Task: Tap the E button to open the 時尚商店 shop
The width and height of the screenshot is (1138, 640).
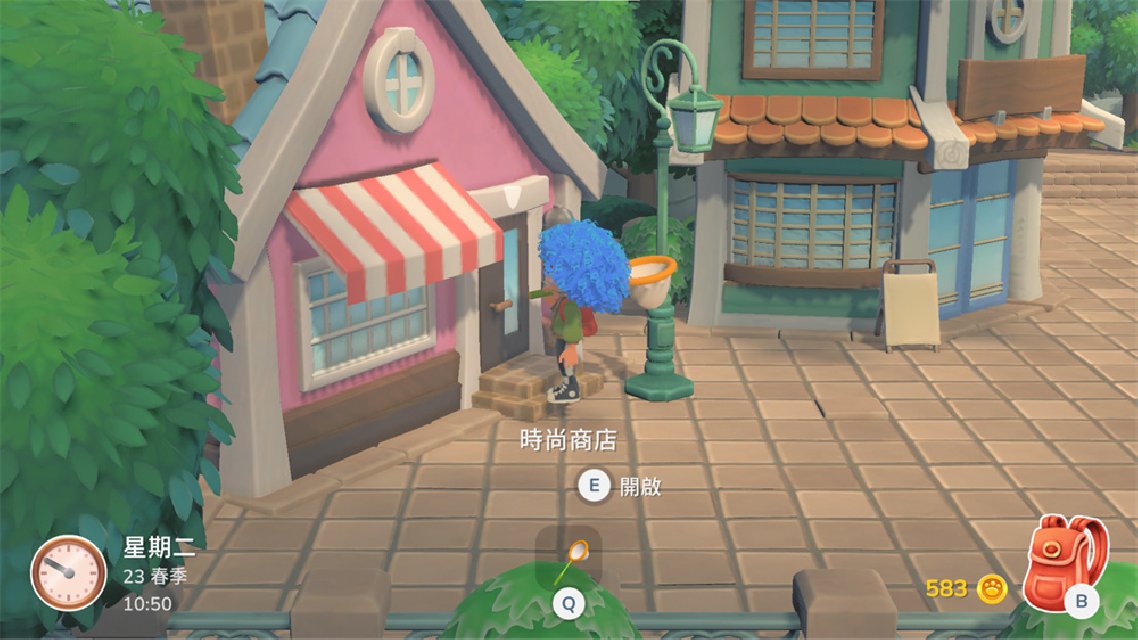Action: (x=594, y=487)
